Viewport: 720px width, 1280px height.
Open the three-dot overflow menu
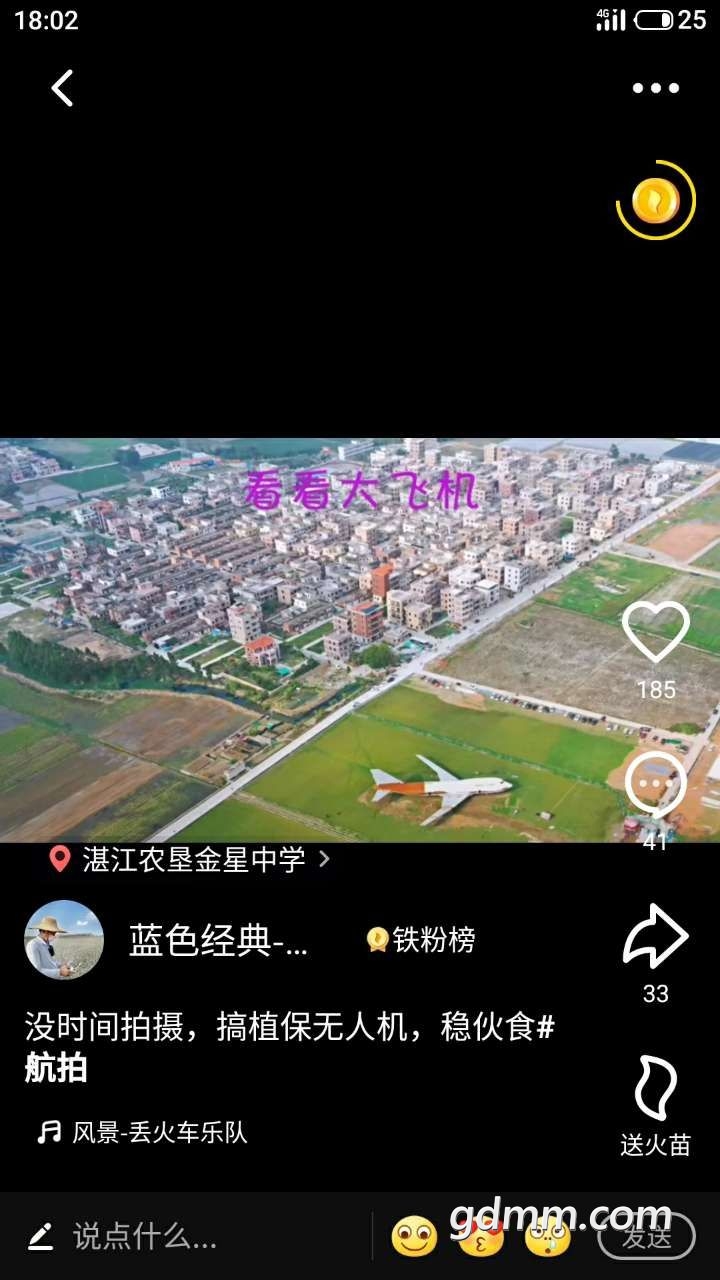pos(655,88)
